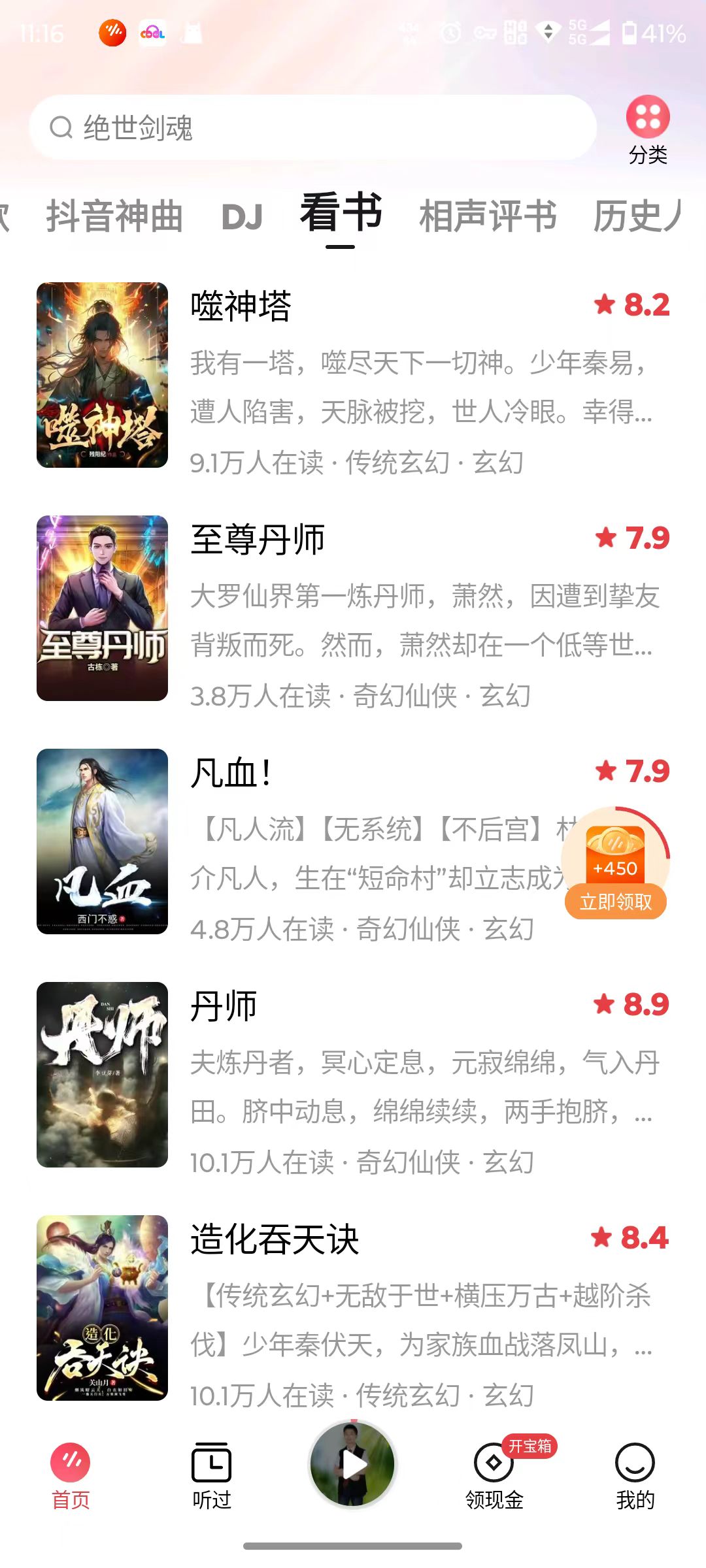Switch to the DJ tab
The image size is (706, 1568).
coord(242,217)
